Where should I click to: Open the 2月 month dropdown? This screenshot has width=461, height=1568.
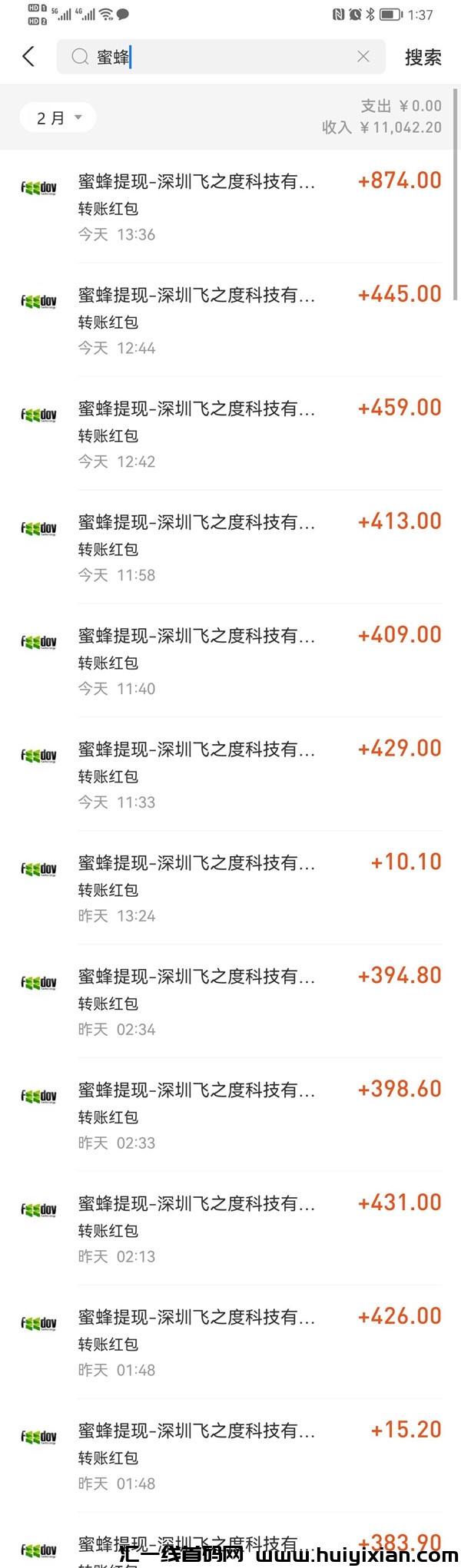point(58,117)
